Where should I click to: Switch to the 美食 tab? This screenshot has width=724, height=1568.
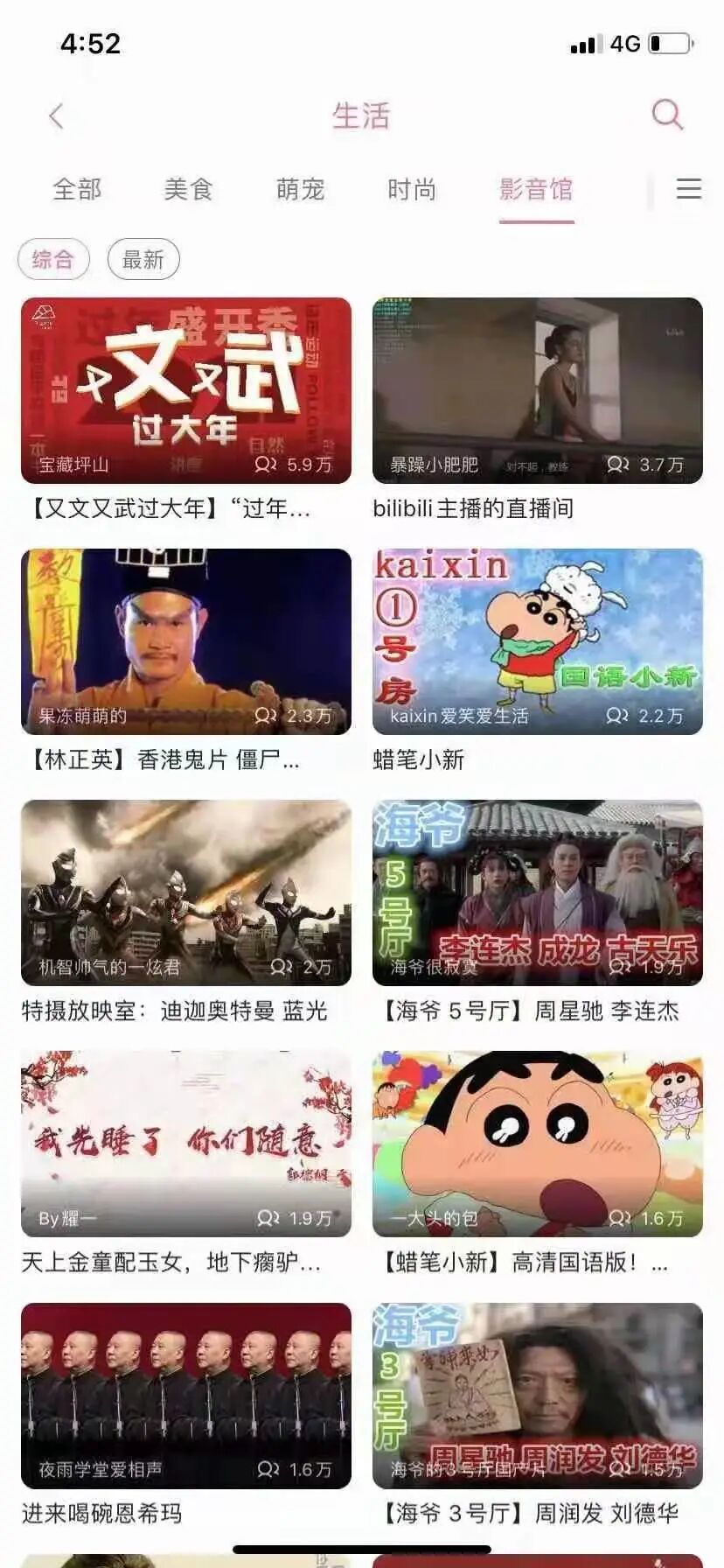click(x=188, y=189)
